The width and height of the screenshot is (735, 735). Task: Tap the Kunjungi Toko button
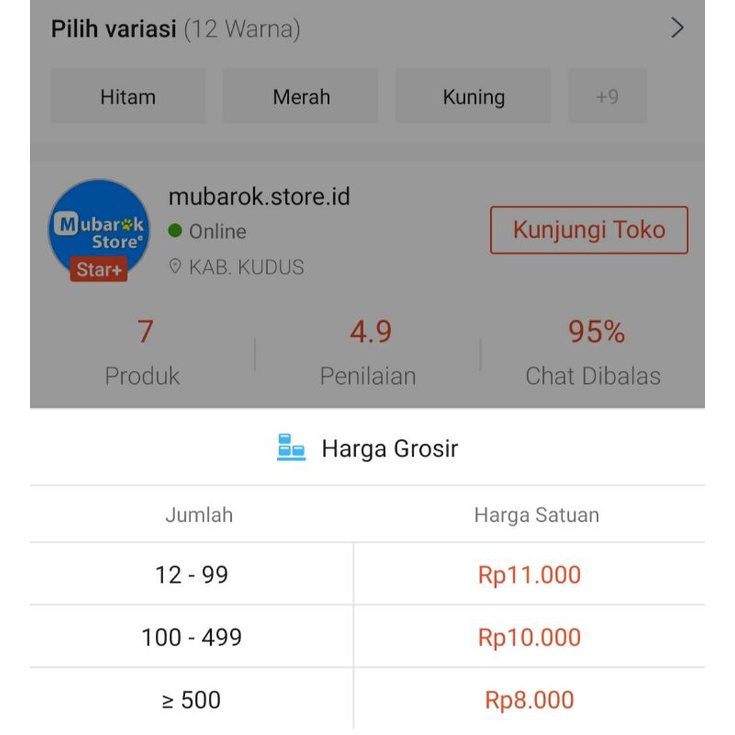pos(589,230)
